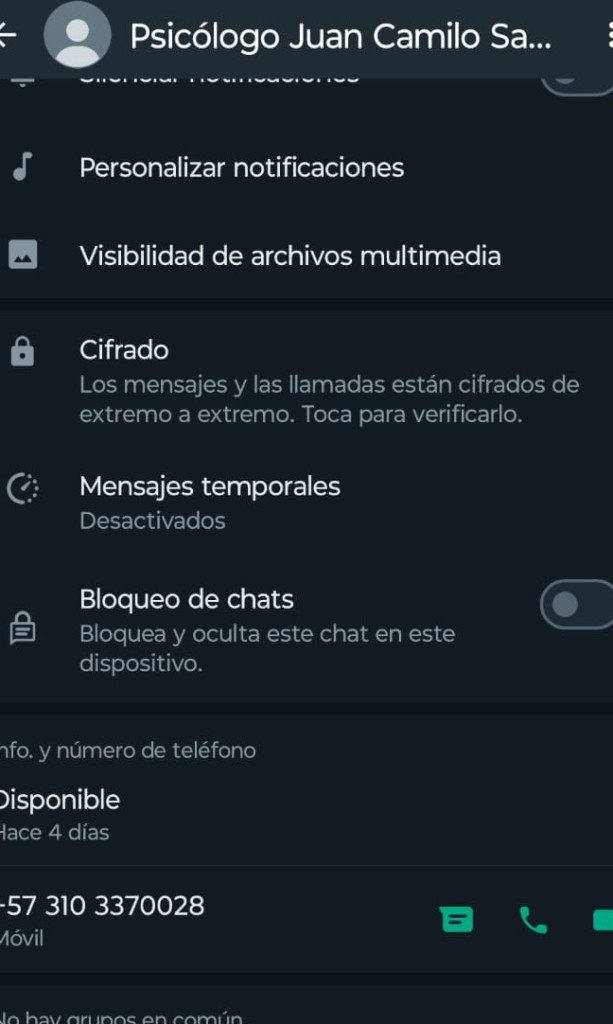613x1024 pixels.
Task: Start a video call with this contact
Action: (x=603, y=920)
